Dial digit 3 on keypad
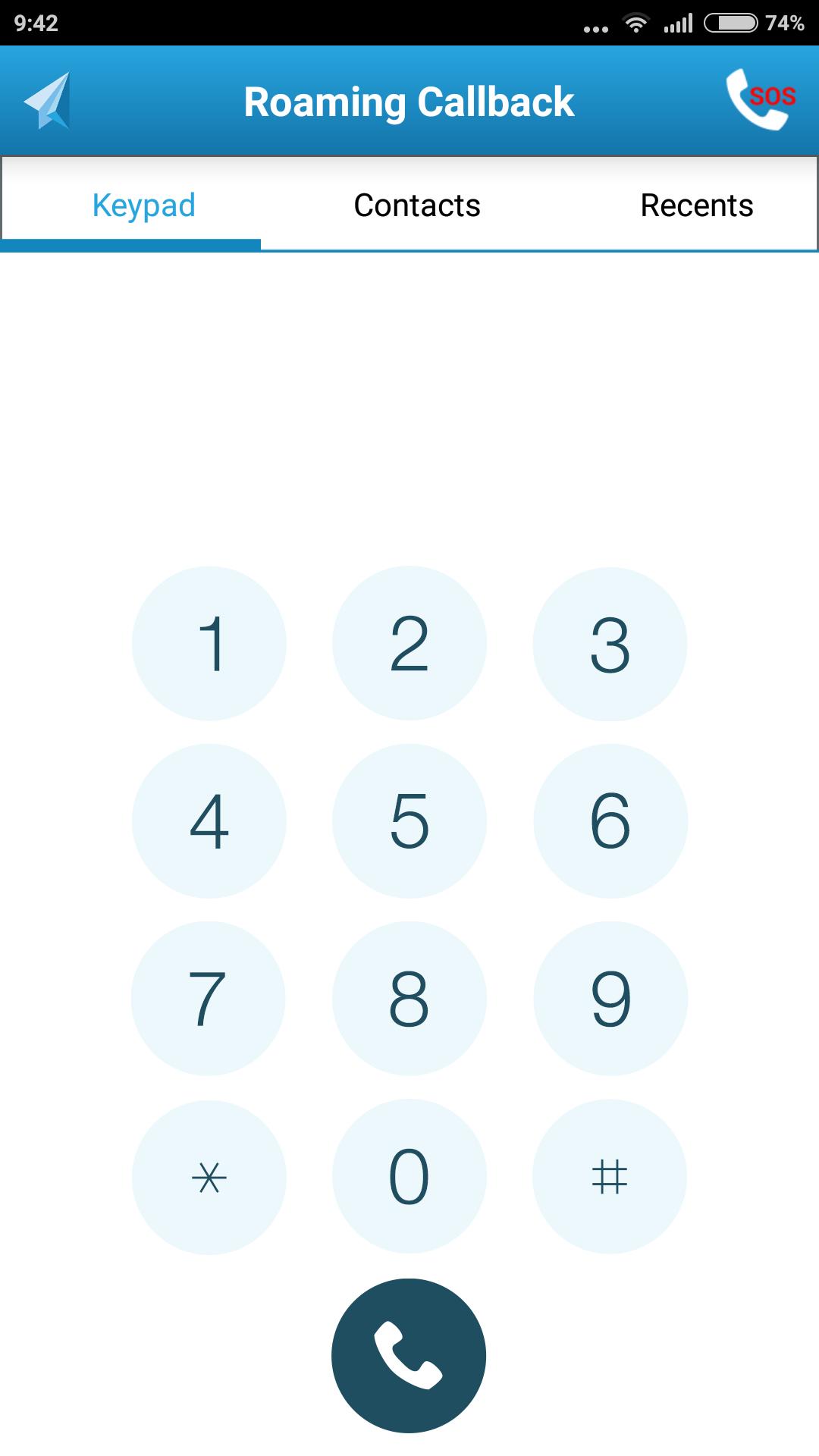The width and height of the screenshot is (819, 1456). [610, 644]
